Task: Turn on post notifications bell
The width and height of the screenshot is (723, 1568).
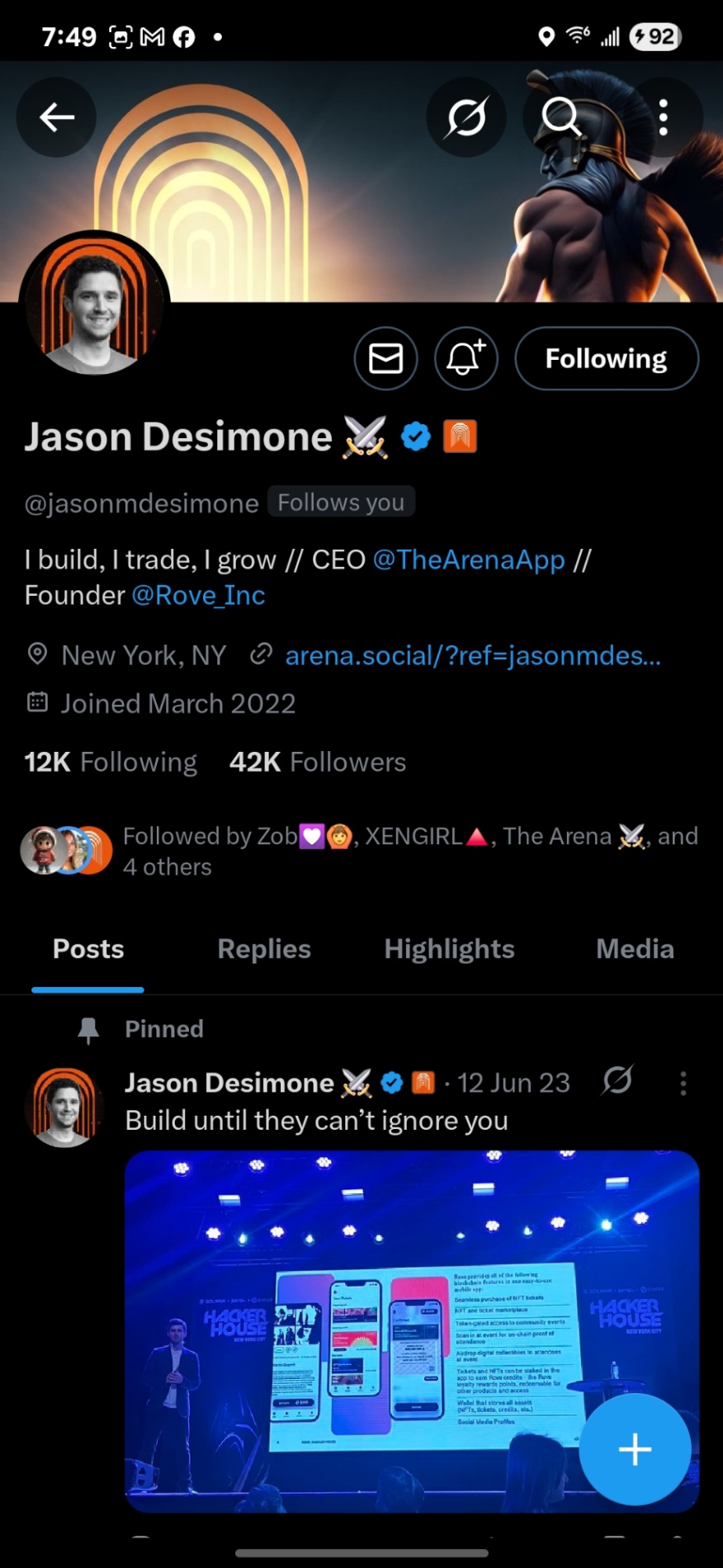Action: pyautogui.click(x=465, y=358)
